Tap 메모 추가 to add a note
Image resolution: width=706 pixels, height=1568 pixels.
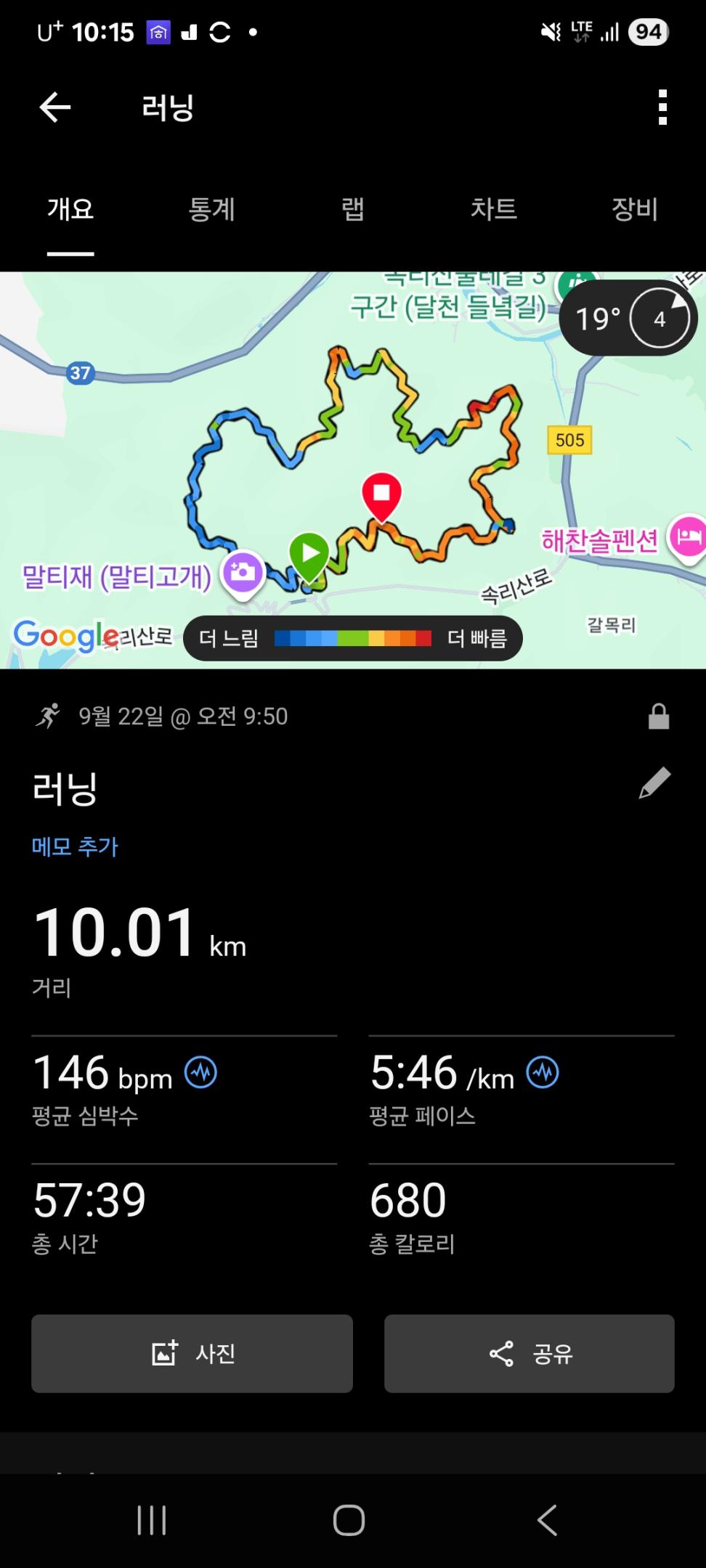75,846
